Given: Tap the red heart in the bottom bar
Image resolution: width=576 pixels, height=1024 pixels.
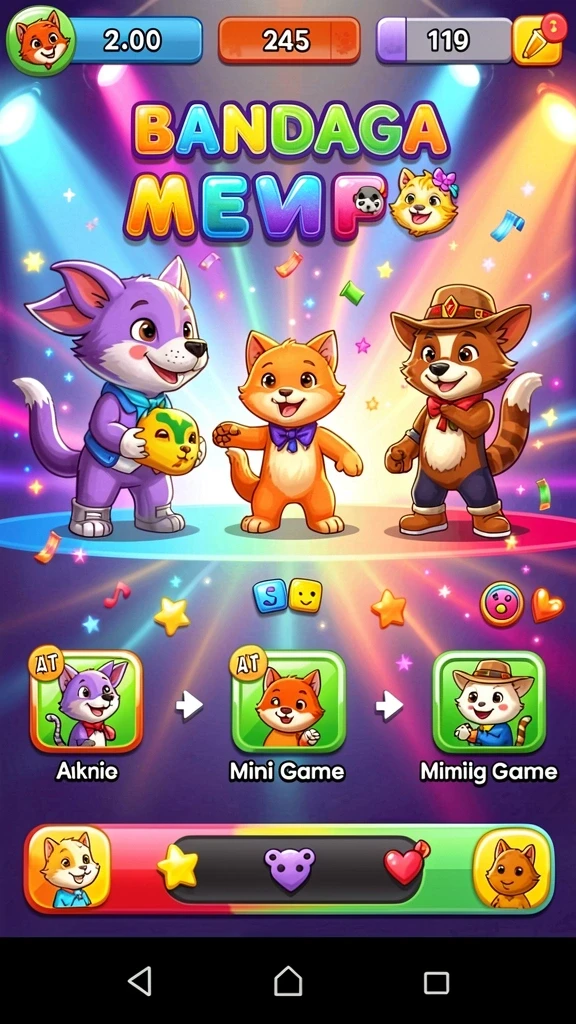Looking at the screenshot, I should [406, 864].
